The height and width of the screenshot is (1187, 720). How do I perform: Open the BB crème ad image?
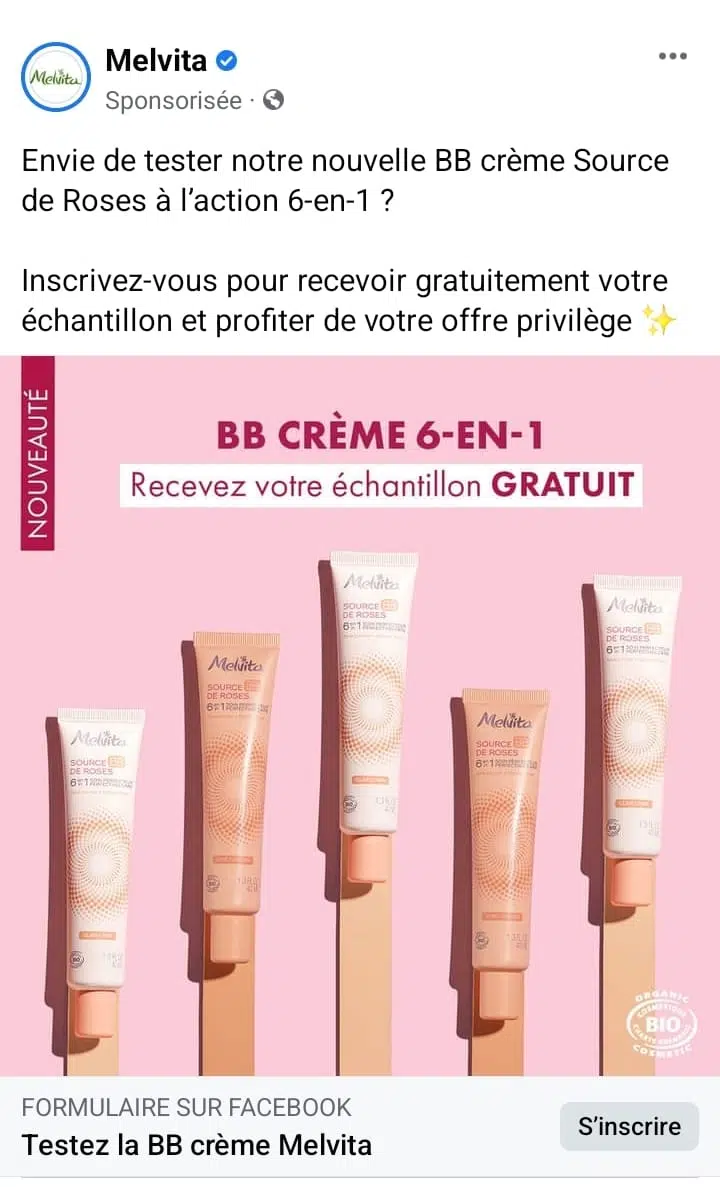coord(360,715)
